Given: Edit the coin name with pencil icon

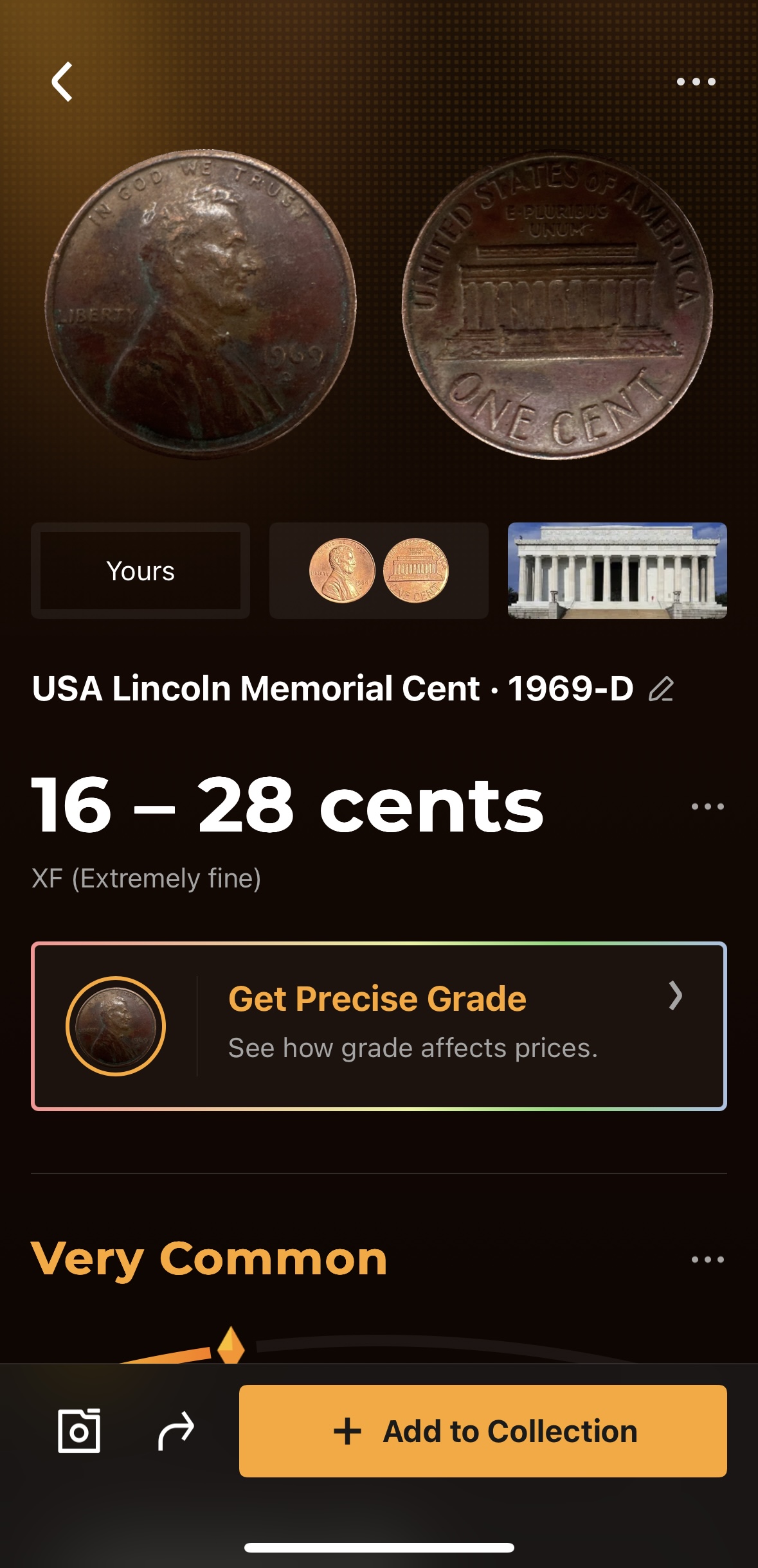Looking at the screenshot, I should click(661, 690).
